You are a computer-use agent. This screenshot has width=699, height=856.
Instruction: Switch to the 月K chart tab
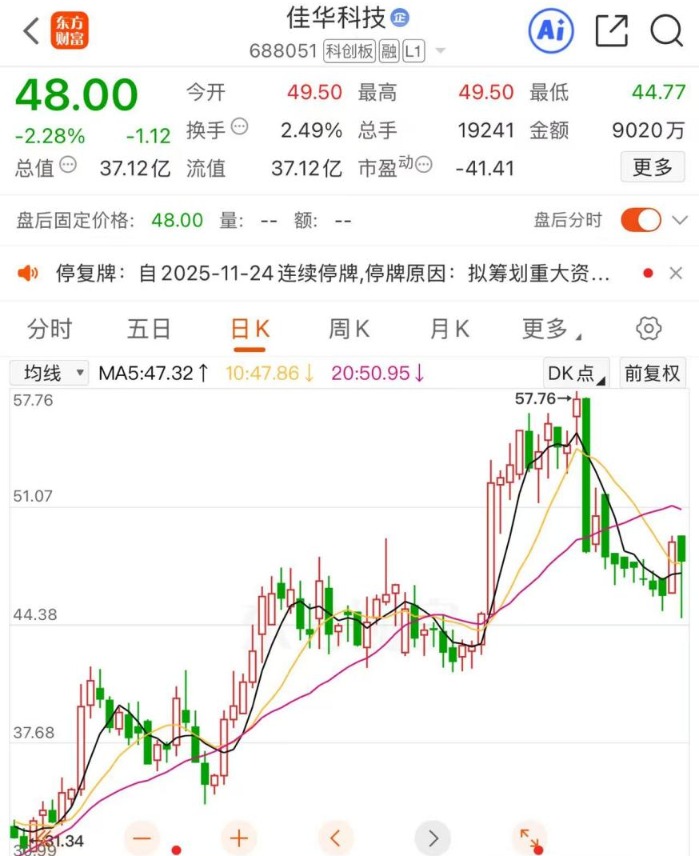tap(449, 329)
